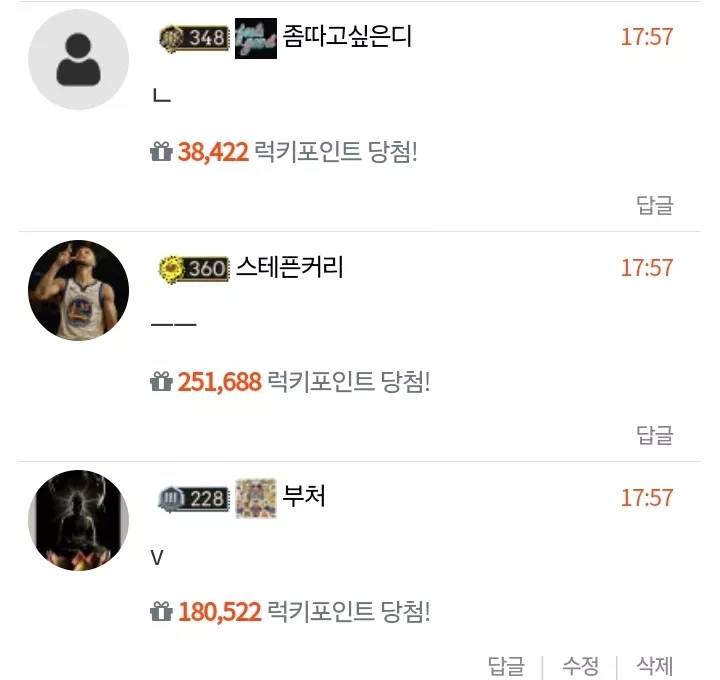The height and width of the screenshot is (680, 720).
Task: Reply to 좀따고싶은디's comment
Action: tap(655, 205)
